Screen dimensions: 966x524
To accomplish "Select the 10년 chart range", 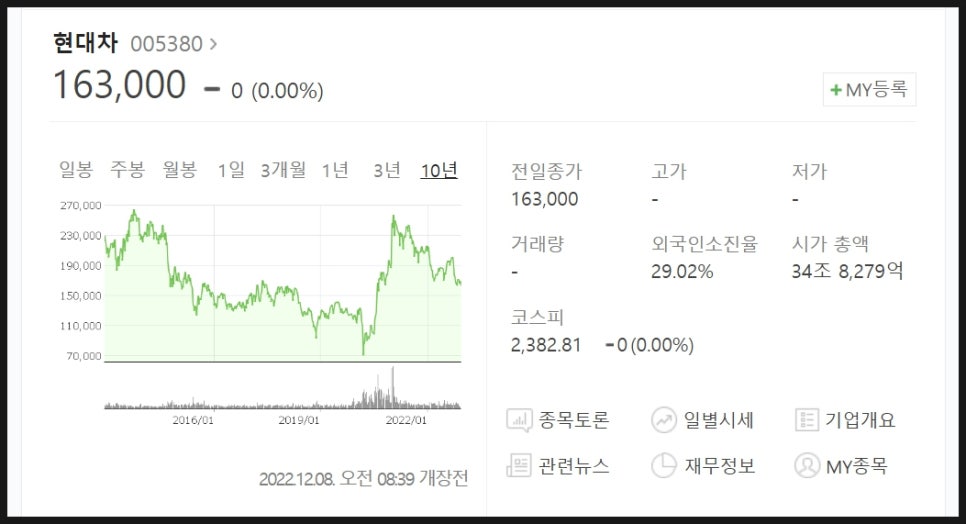I will 439,170.
